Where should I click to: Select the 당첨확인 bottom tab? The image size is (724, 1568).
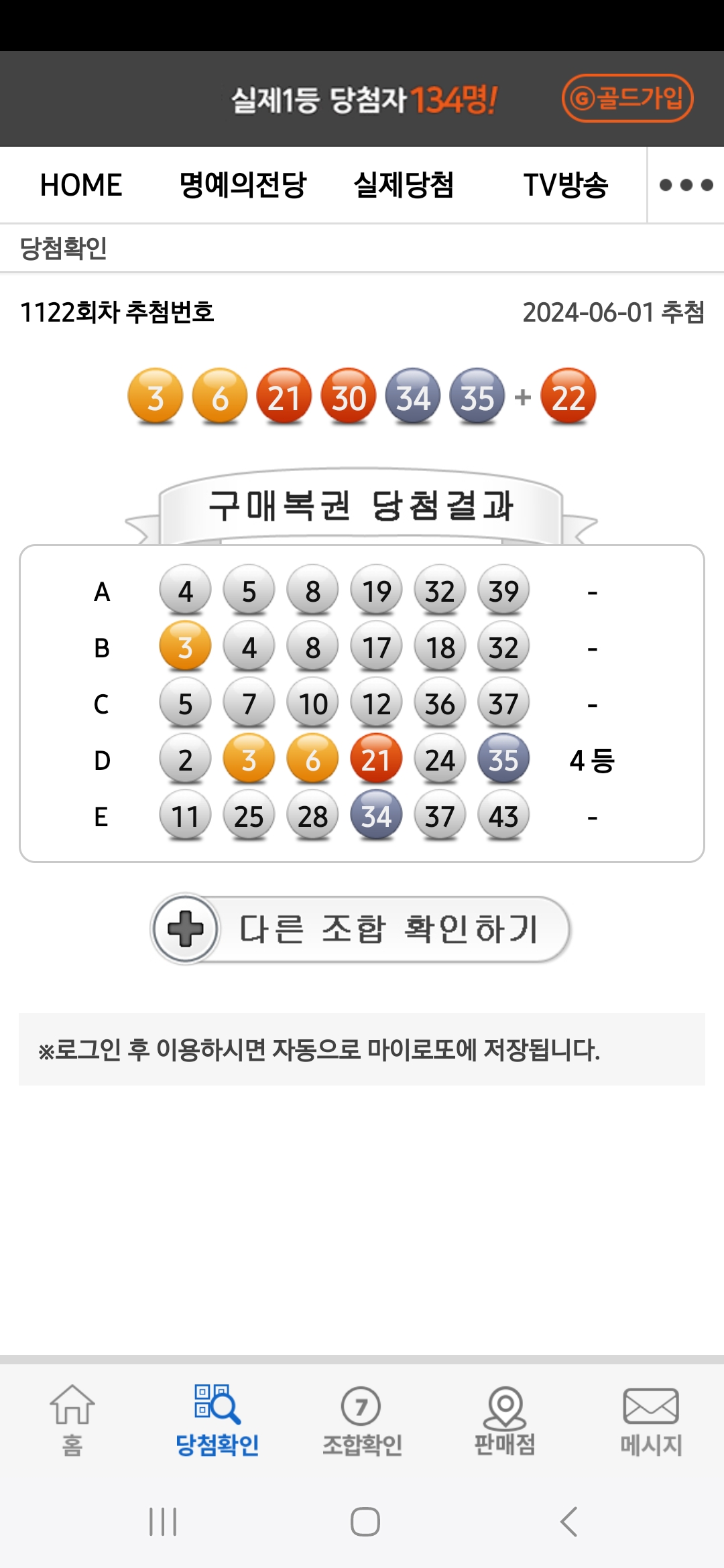[217, 1421]
